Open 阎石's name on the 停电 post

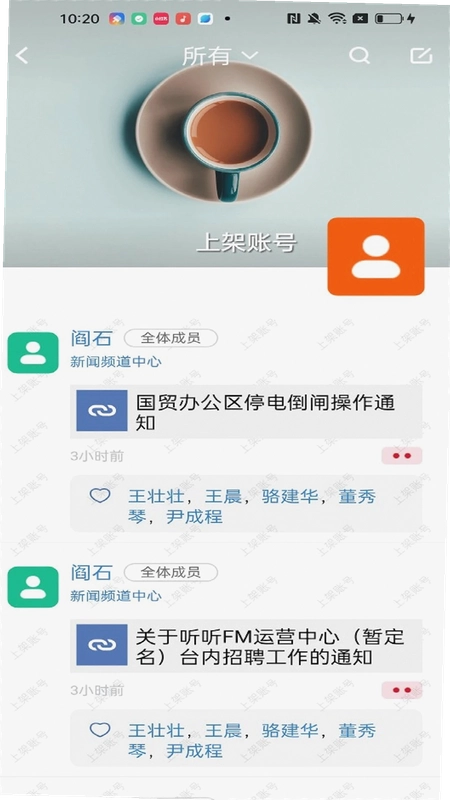[x=91, y=338]
